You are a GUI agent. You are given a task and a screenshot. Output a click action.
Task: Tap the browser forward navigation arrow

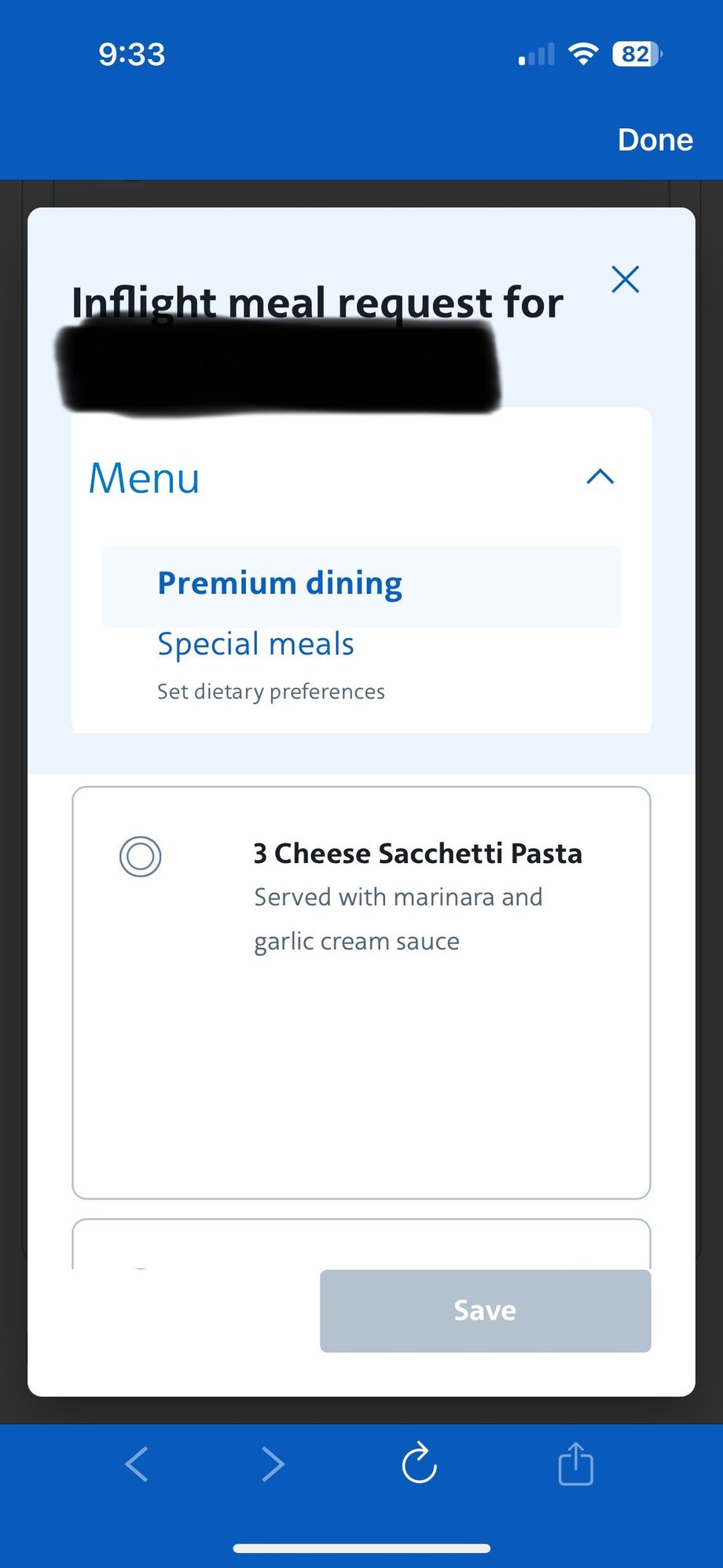[x=272, y=1463]
